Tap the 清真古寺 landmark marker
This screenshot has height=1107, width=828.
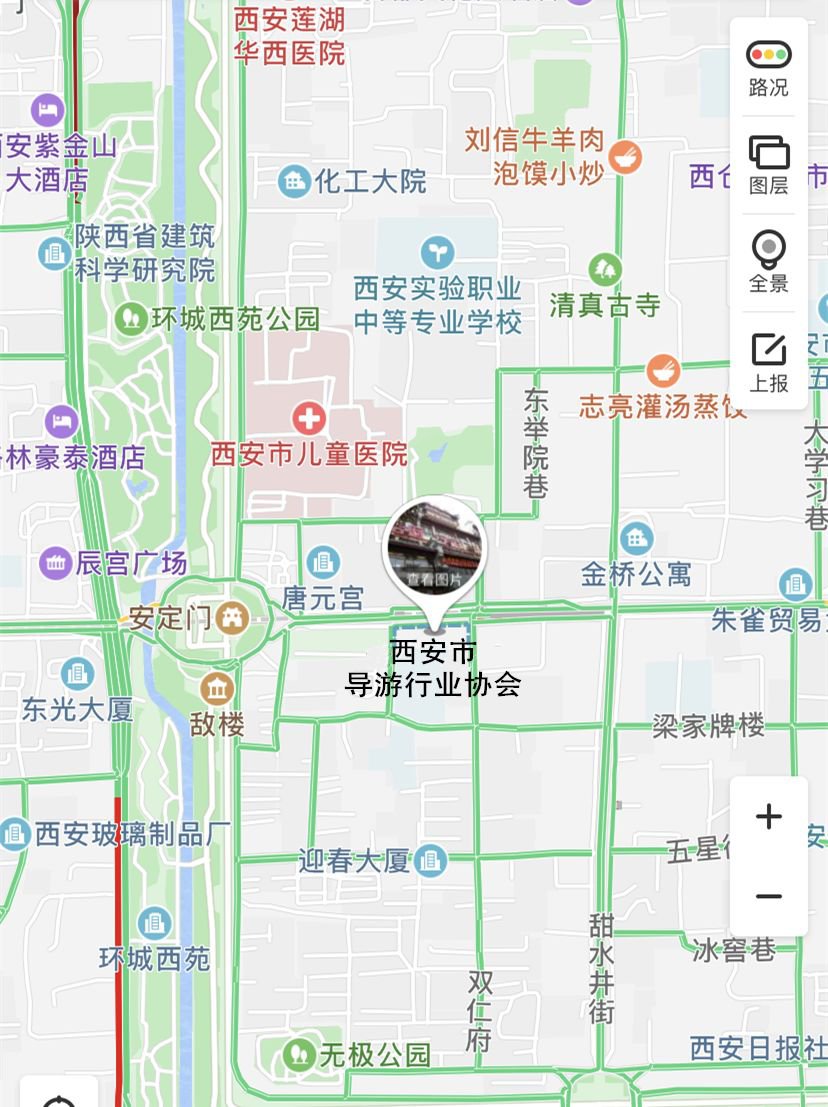tap(605, 270)
